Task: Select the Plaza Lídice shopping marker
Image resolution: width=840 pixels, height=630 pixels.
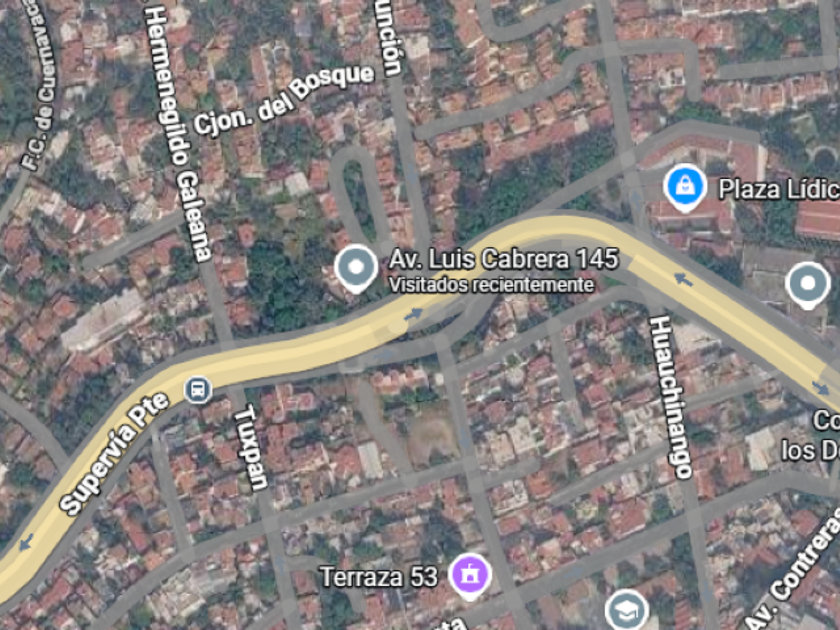Action: 685,187
